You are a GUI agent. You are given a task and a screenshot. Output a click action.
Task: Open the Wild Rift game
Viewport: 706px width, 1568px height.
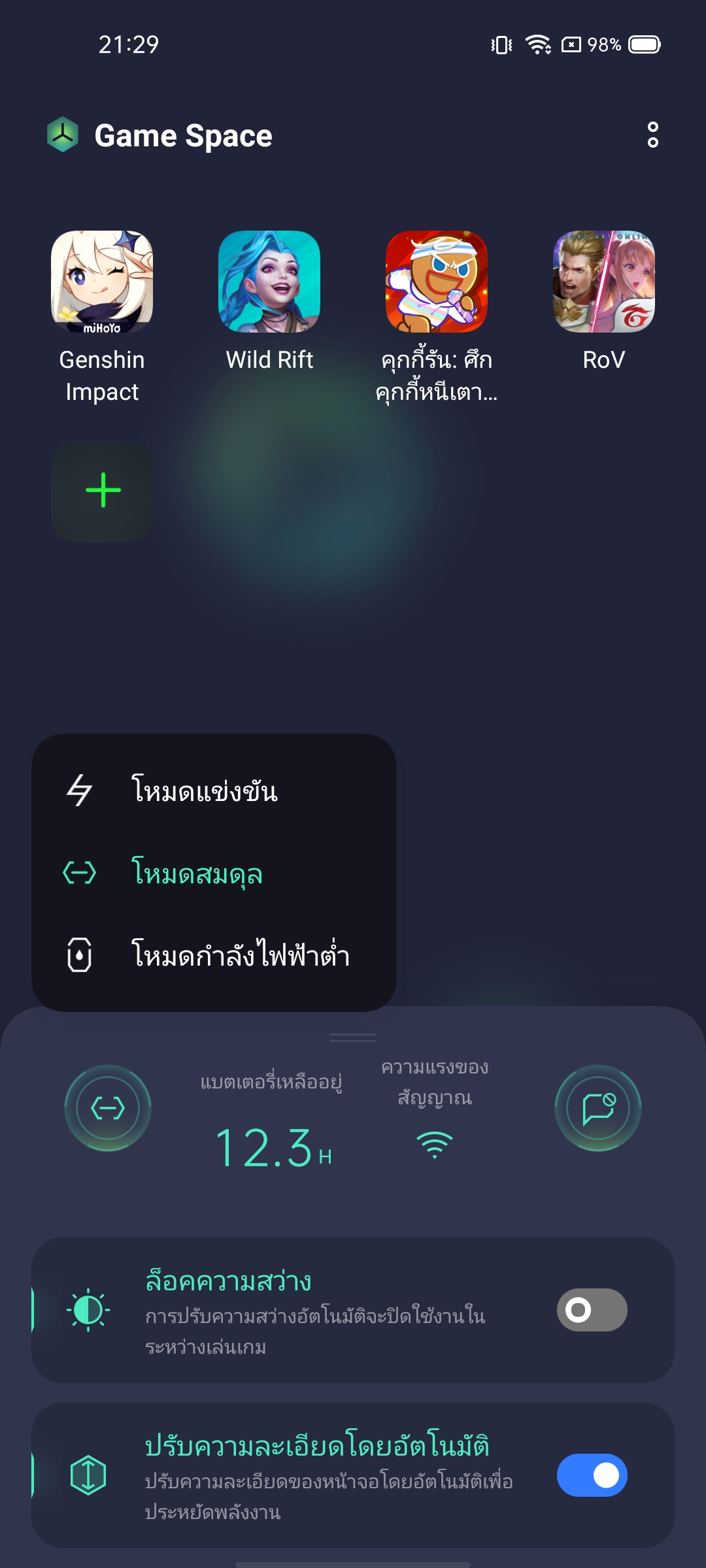[x=269, y=282]
